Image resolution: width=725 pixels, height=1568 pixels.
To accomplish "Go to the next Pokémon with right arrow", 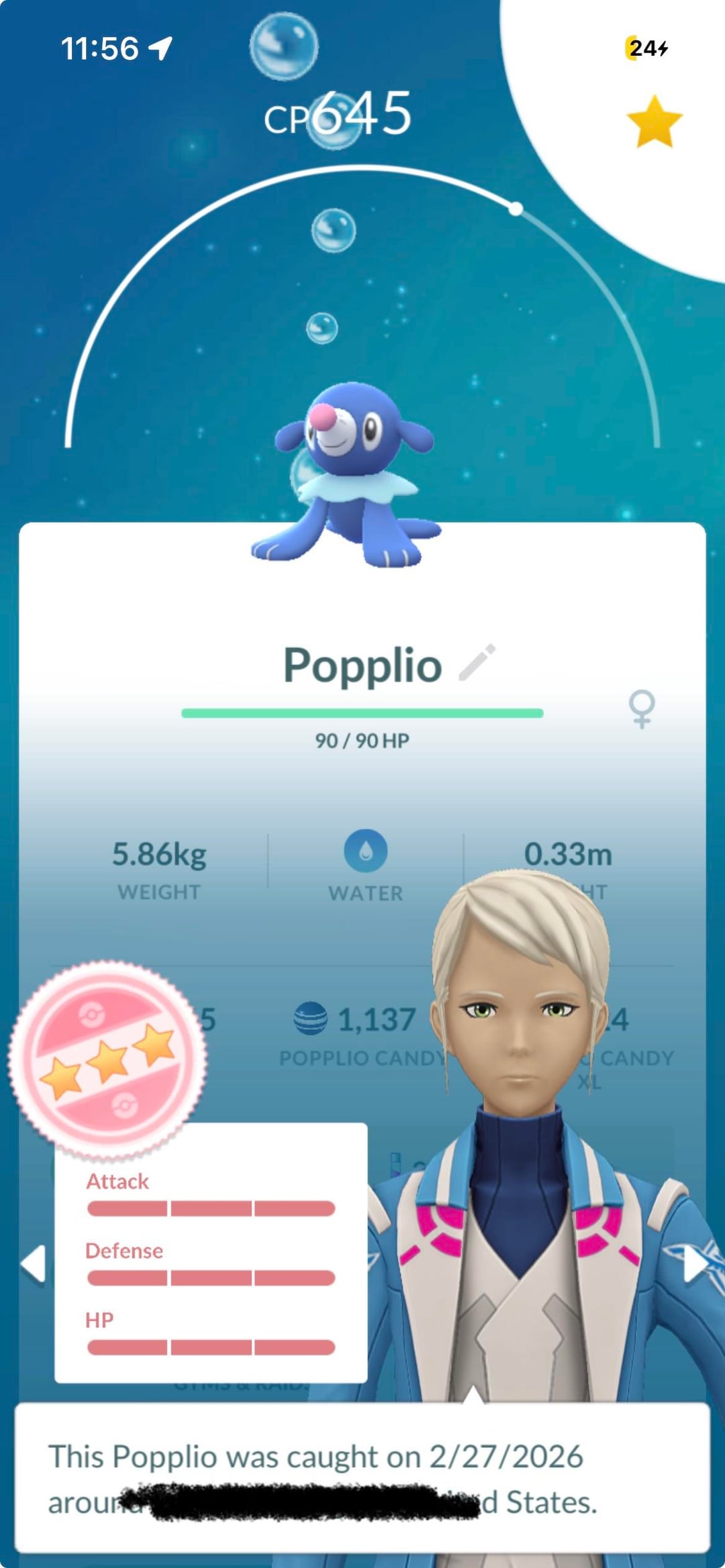I will pos(695,1264).
